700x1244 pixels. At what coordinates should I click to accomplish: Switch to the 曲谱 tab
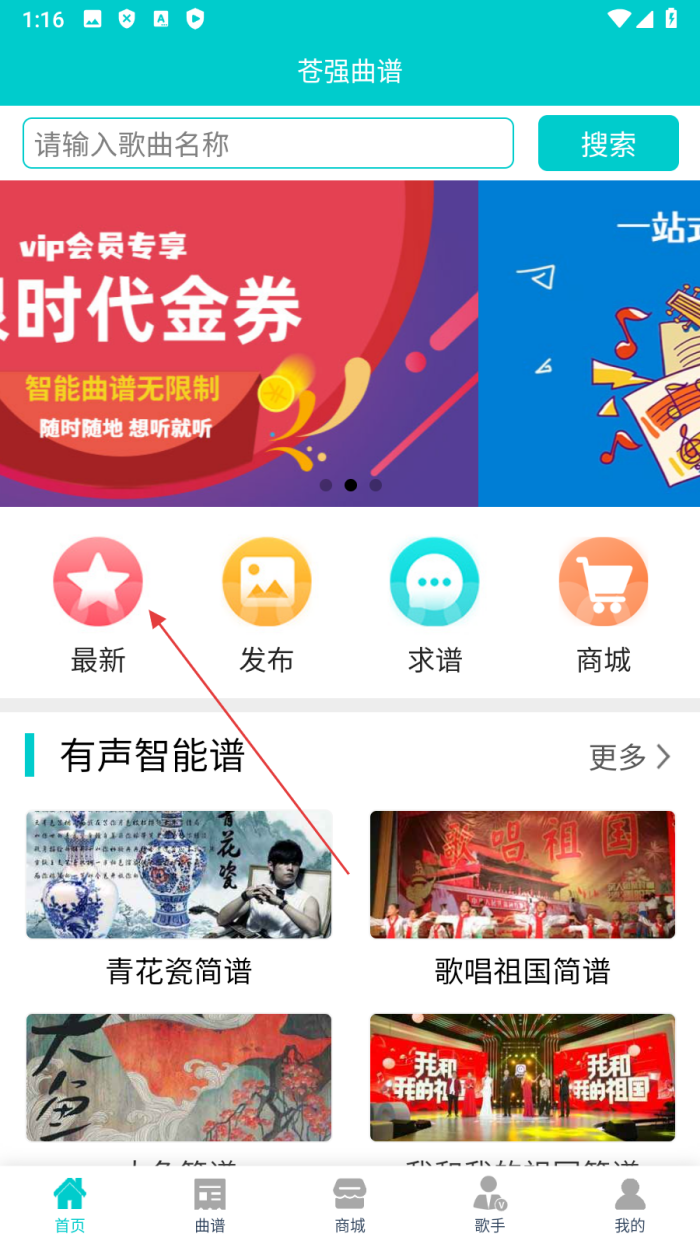[210, 1205]
